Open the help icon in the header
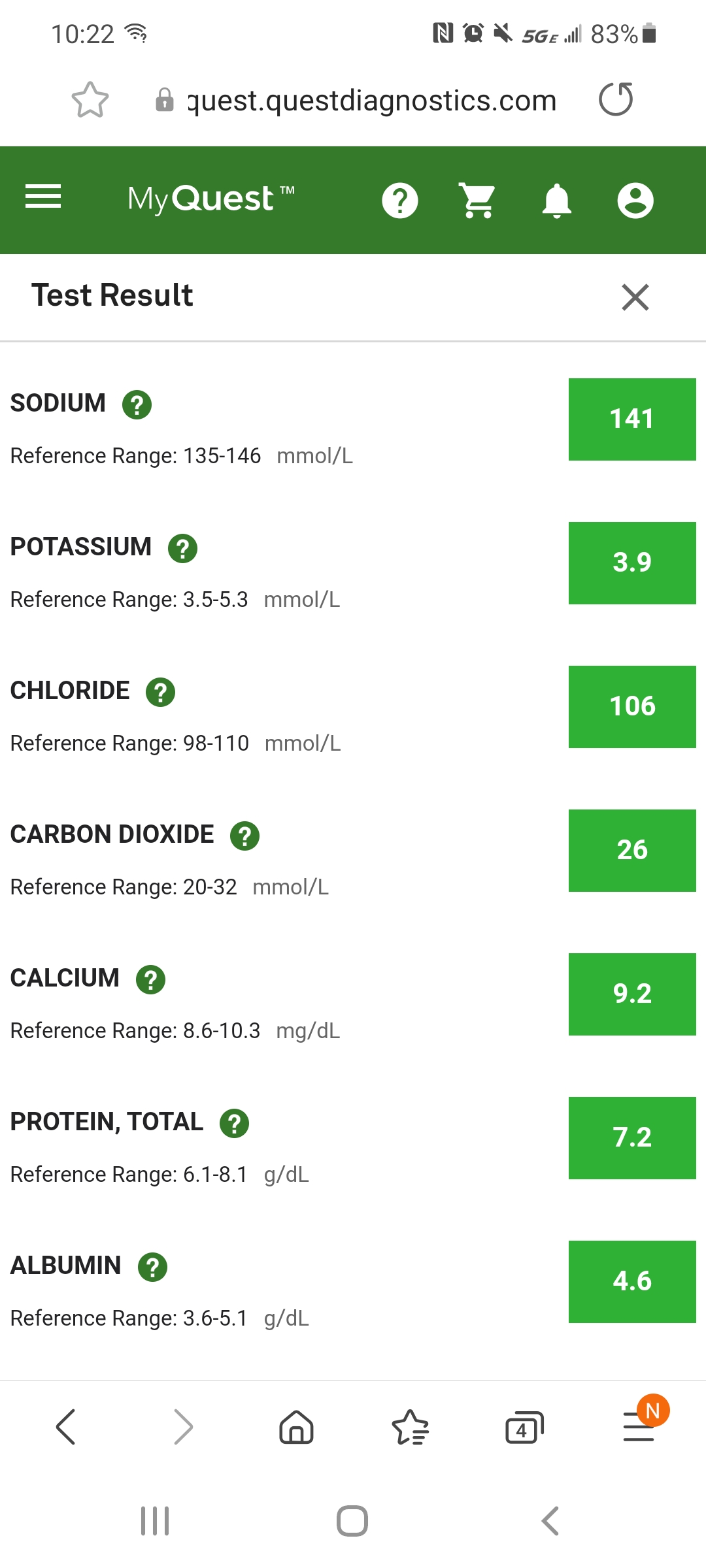Viewport: 706px width, 1568px height. point(400,201)
